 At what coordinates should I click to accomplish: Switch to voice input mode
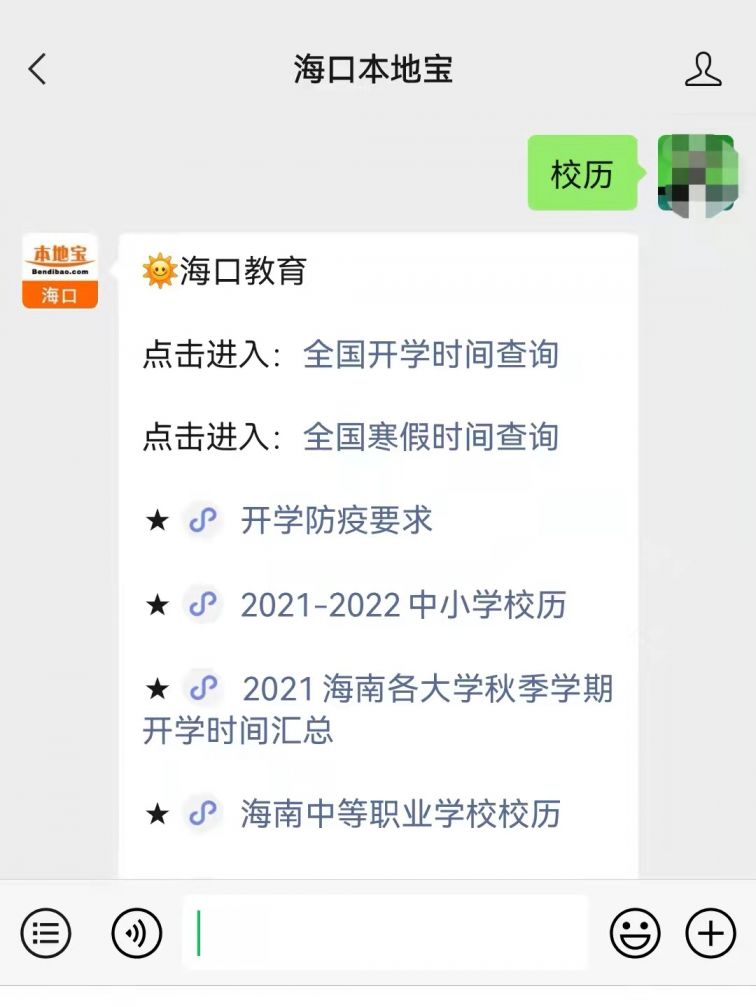click(x=136, y=934)
